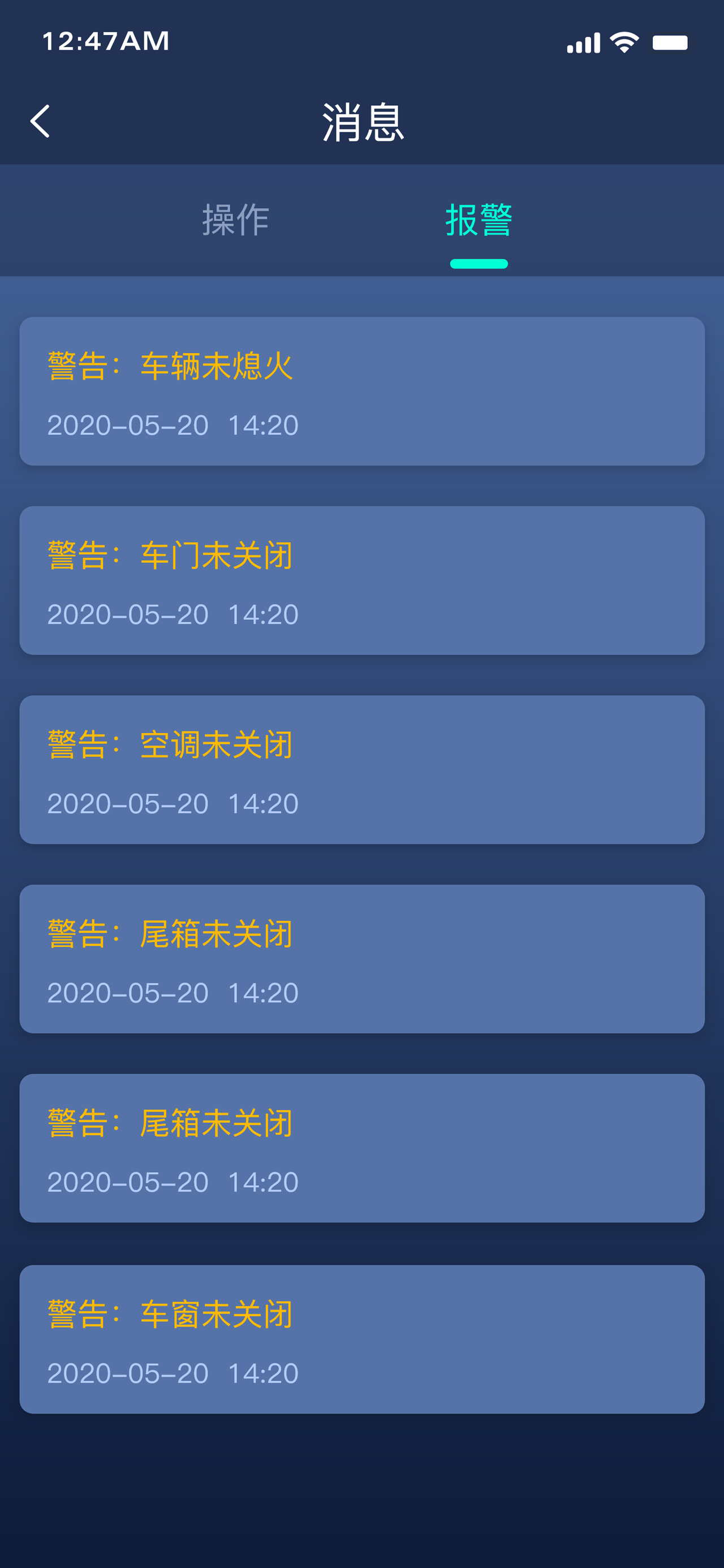
Task: Open the 车门未关闭 warning card
Action: (x=361, y=581)
